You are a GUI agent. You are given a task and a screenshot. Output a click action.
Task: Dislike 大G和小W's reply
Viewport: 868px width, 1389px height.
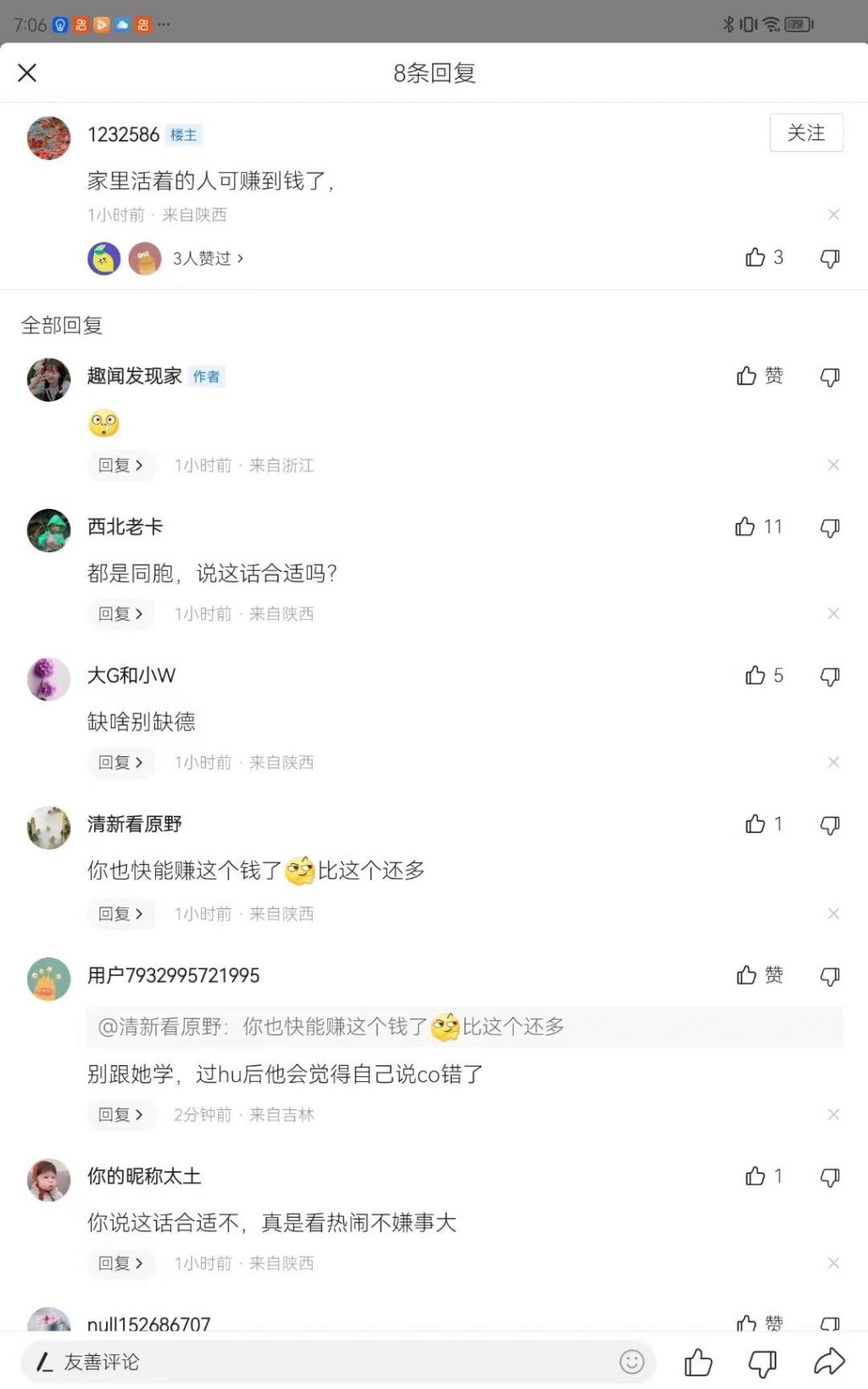[830, 676]
